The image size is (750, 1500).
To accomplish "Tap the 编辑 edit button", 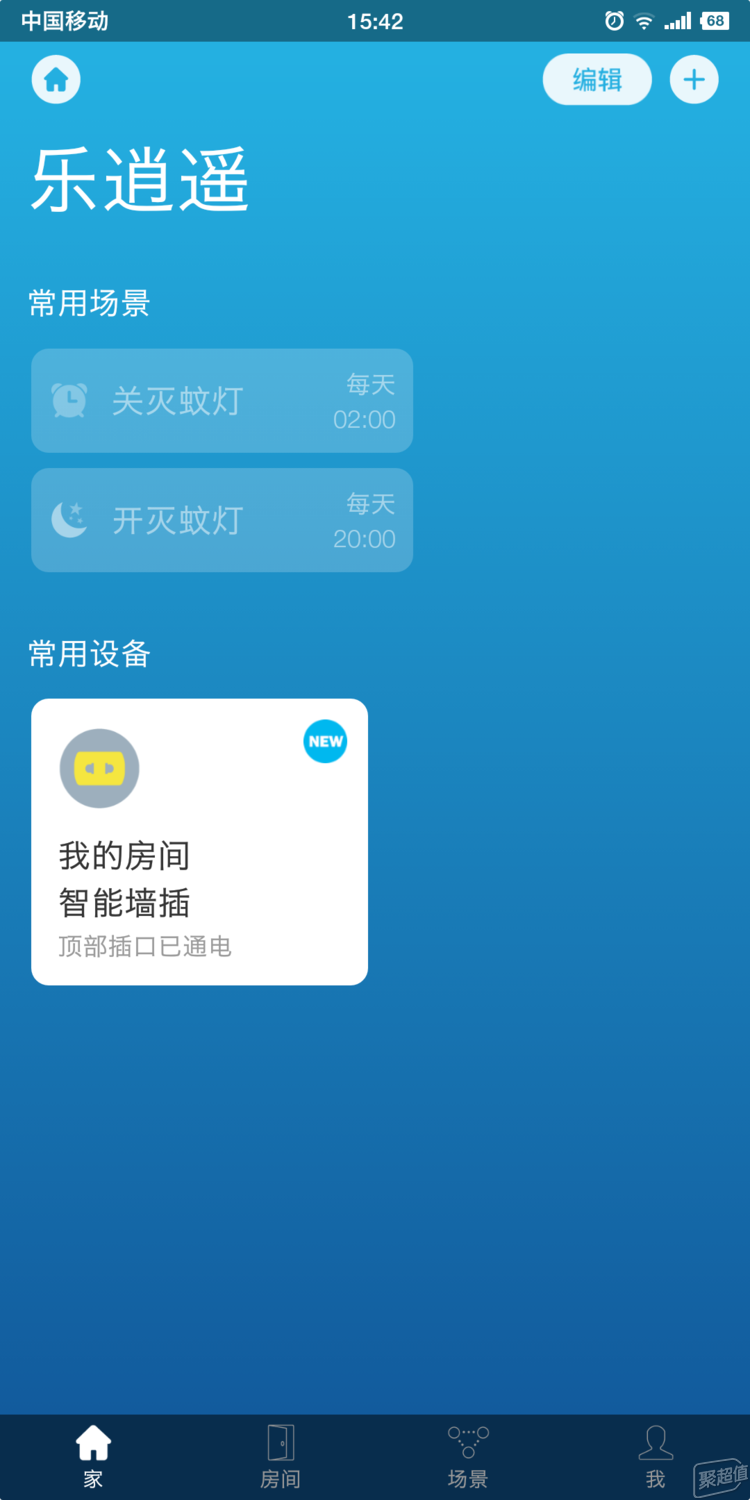I will pos(597,80).
